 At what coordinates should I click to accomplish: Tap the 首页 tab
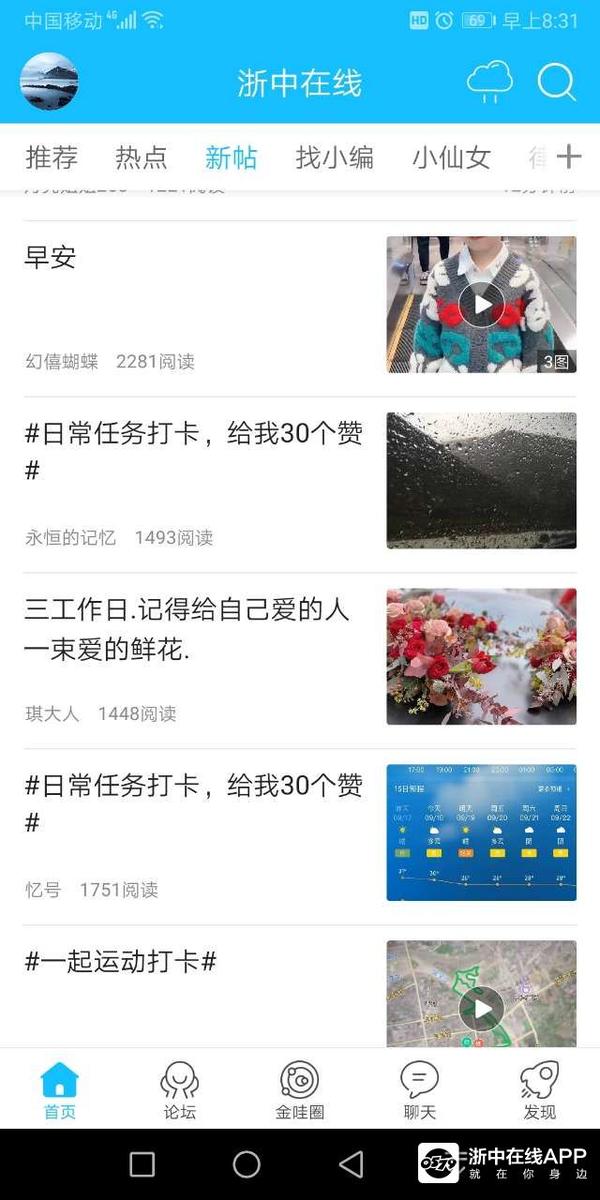pos(60,1090)
